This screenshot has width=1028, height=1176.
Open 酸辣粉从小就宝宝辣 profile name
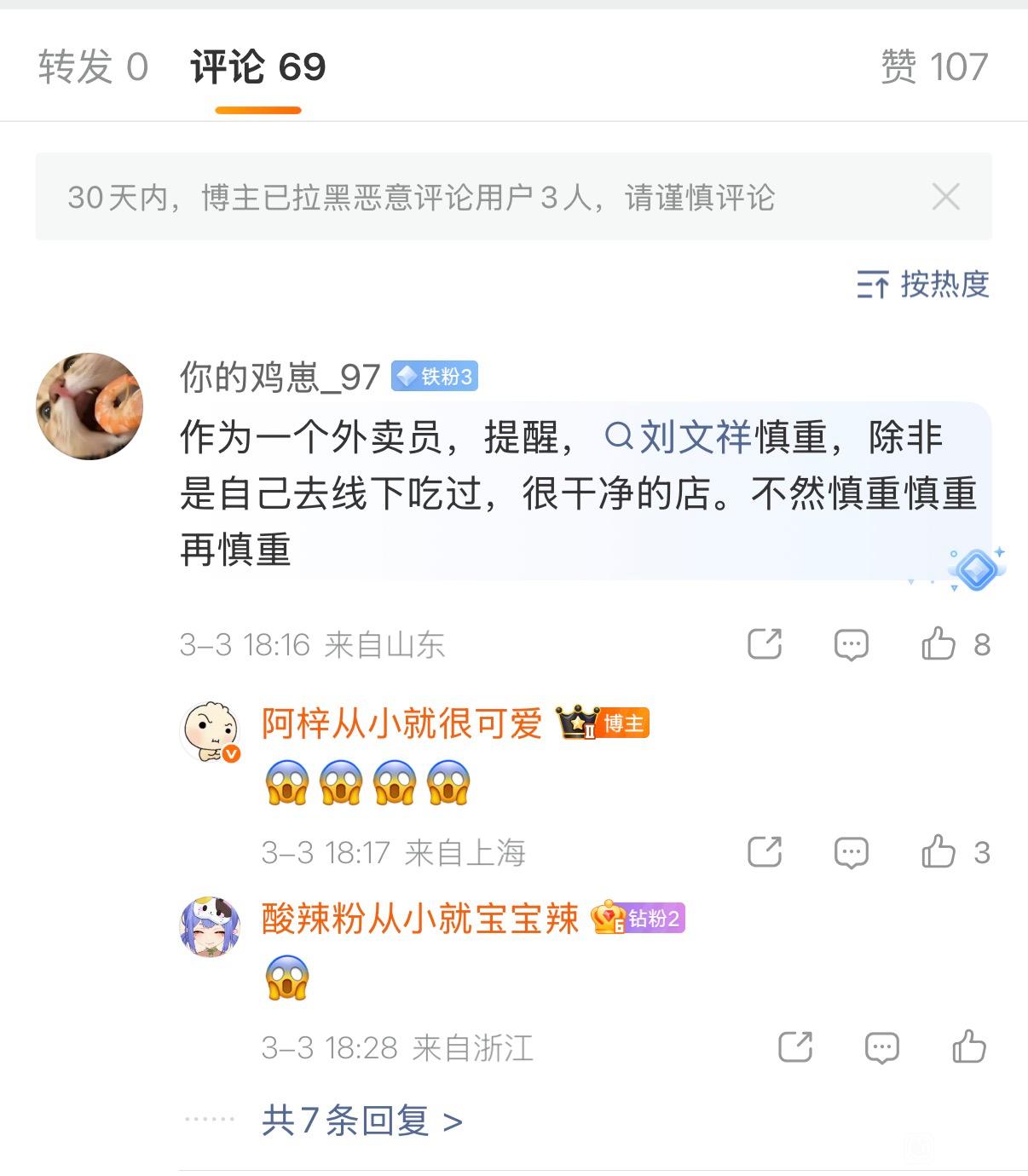420,919
